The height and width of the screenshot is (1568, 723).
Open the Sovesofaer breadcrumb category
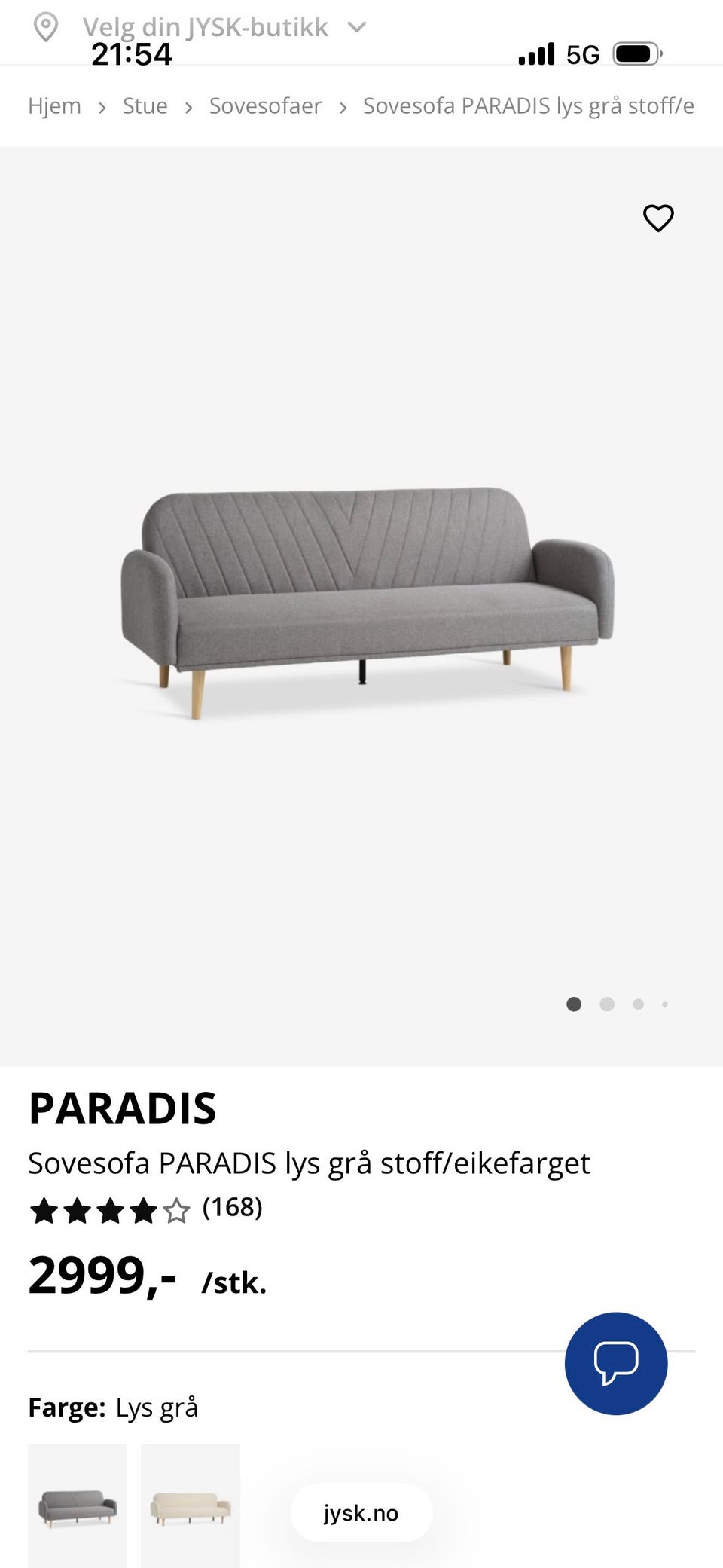pos(265,106)
